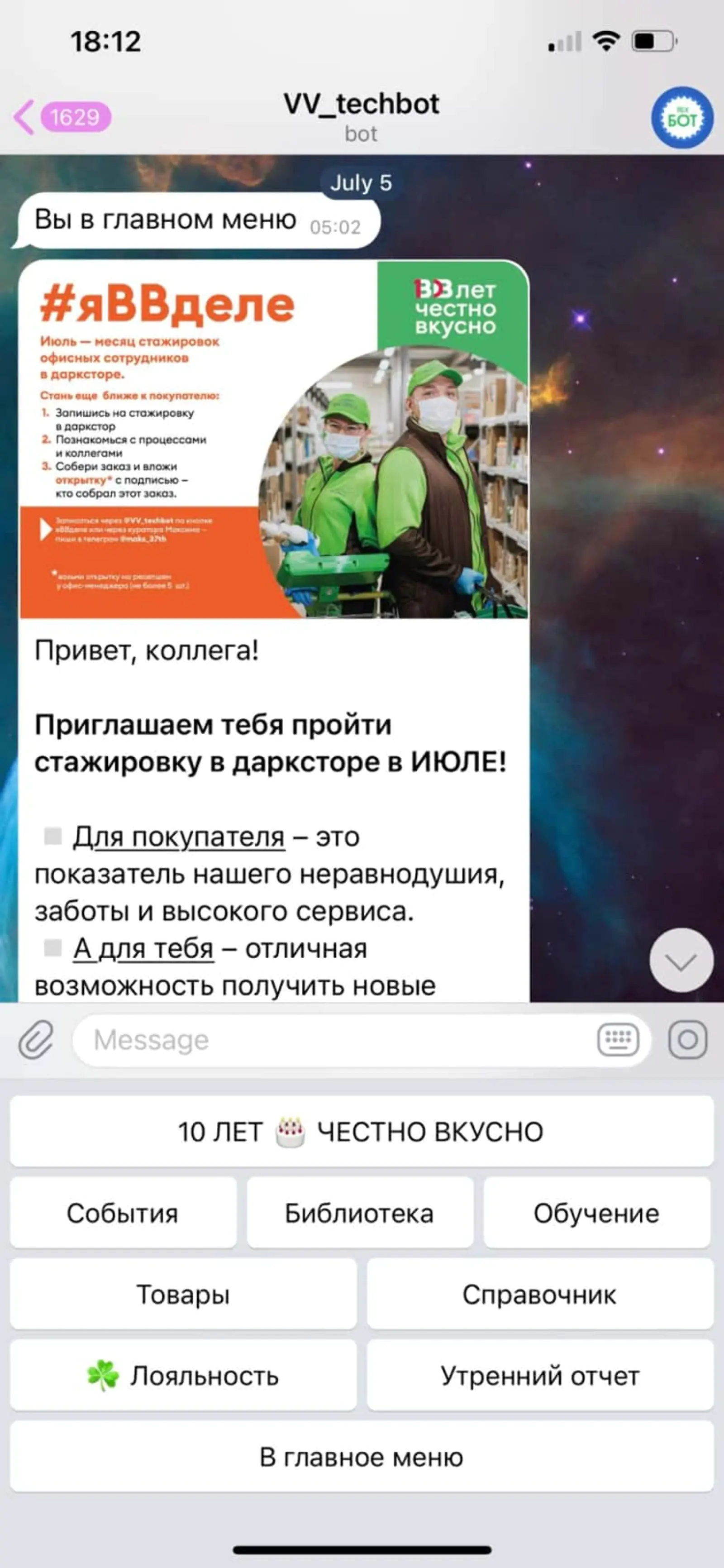Choose Обучение button
Image resolution: width=724 pixels, height=1568 pixels.
[597, 1213]
